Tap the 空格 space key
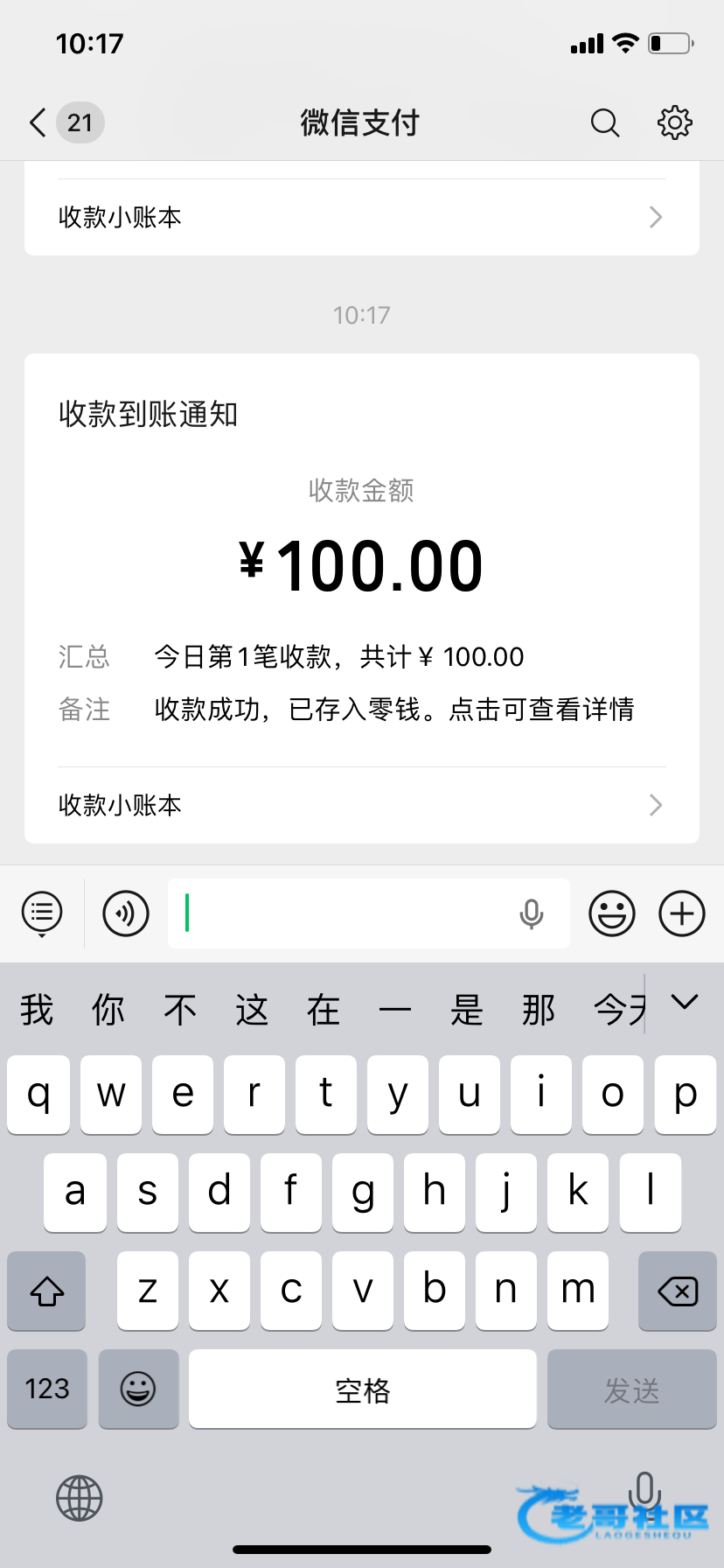Viewport: 724px width, 1568px height. coord(362,1389)
